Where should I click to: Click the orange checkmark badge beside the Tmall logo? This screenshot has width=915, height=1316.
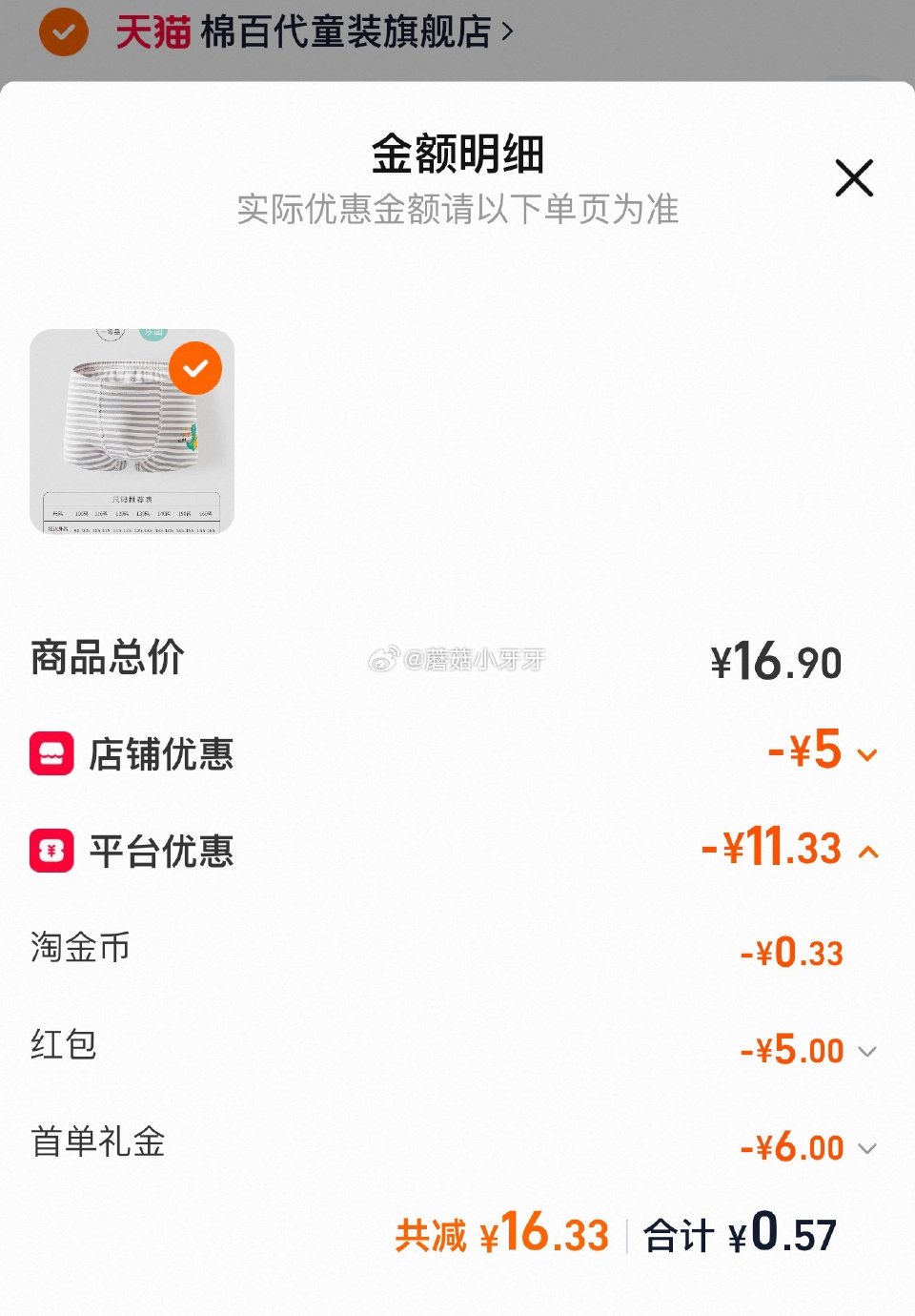tap(62, 33)
